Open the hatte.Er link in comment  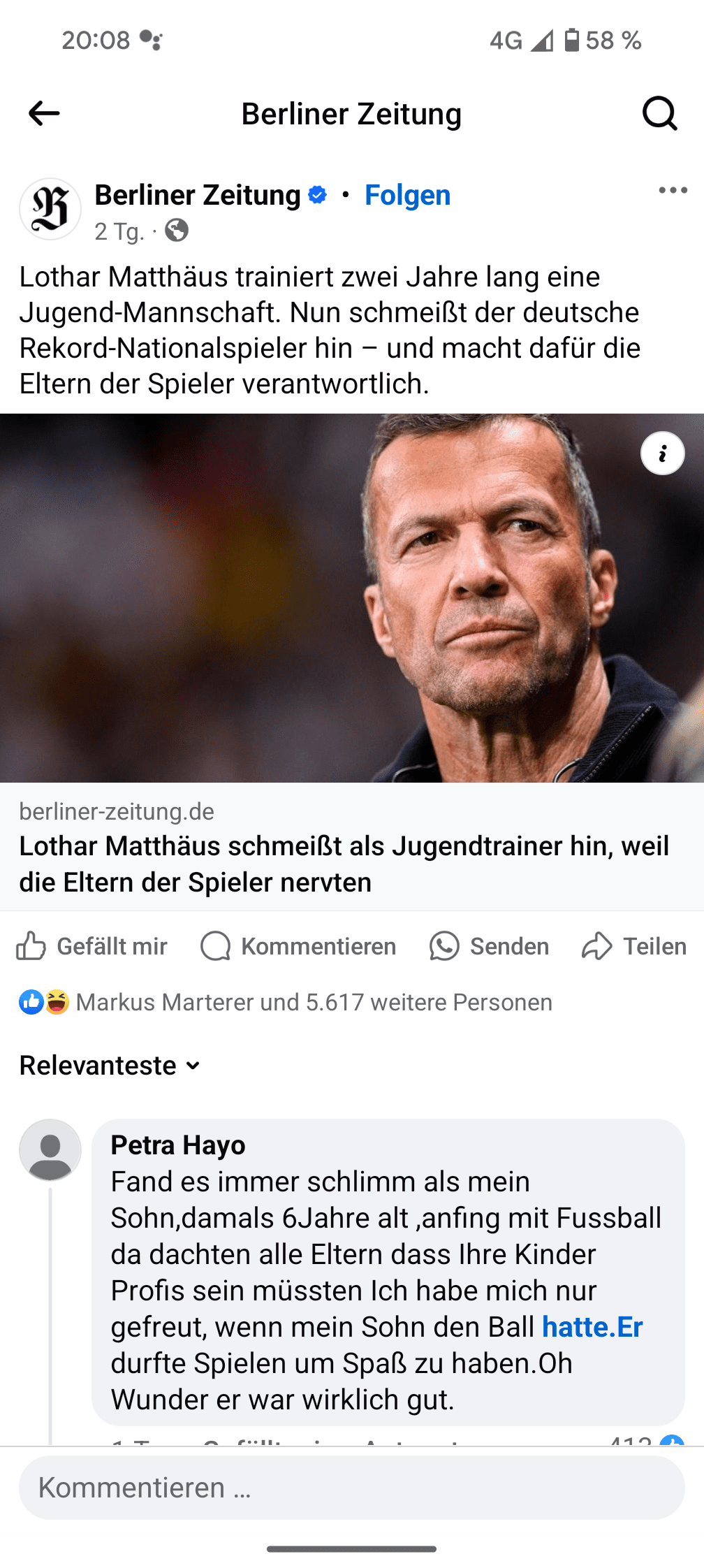[592, 1327]
